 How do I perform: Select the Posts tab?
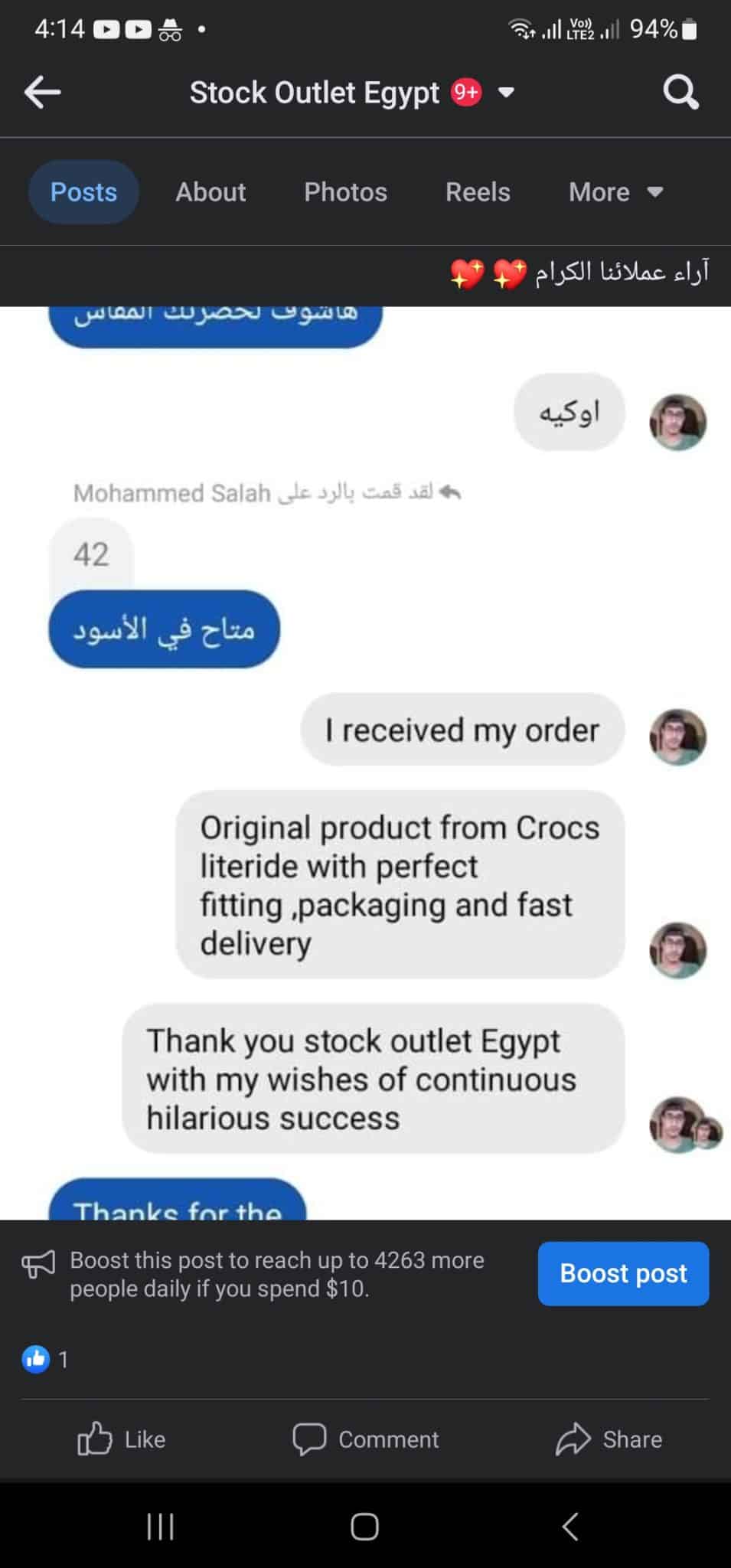[83, 192]
